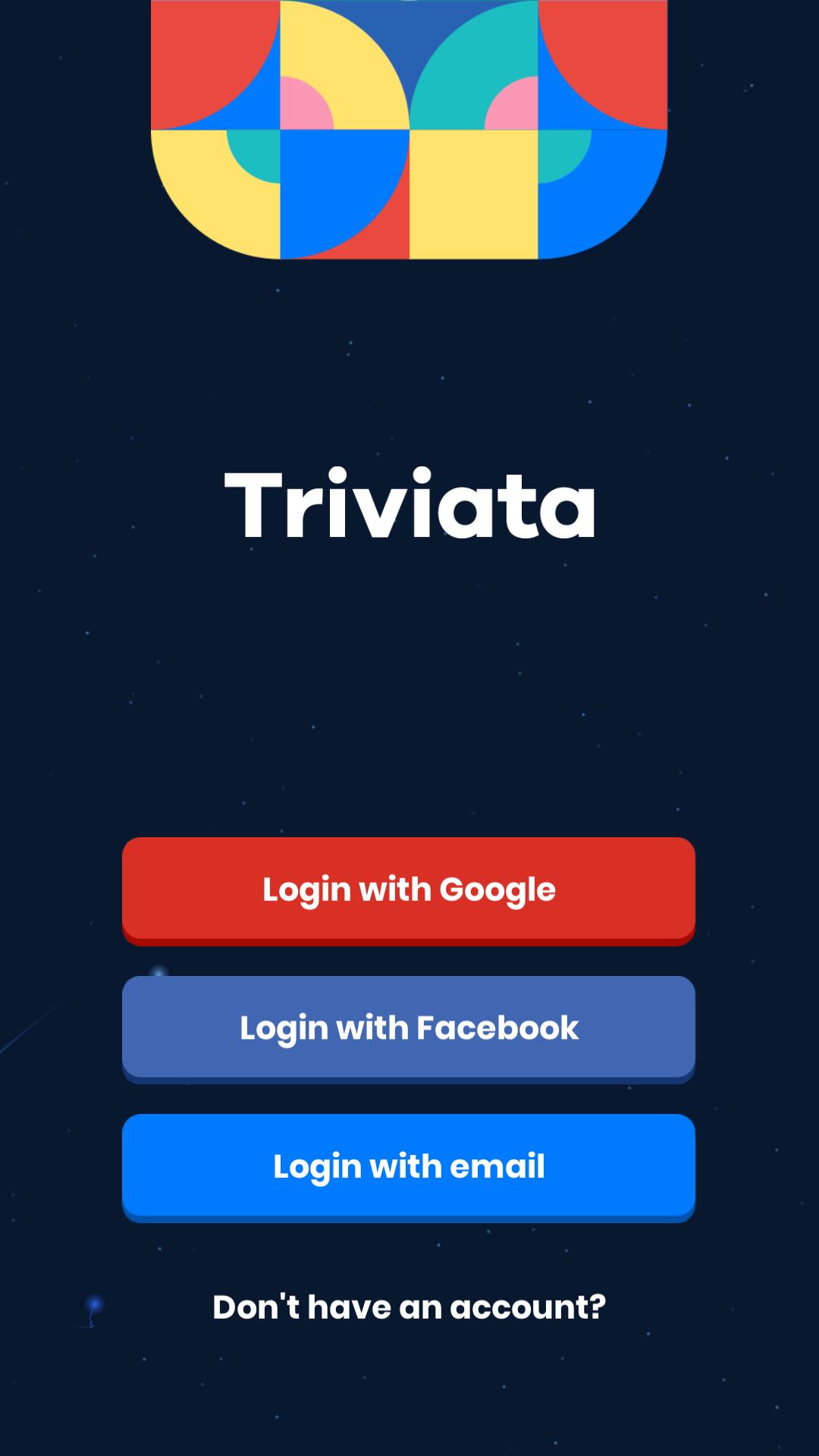The height and width of the screenshot is (1456, 819).
Task: Select Login with email
Action: [x=409, y=1166]
